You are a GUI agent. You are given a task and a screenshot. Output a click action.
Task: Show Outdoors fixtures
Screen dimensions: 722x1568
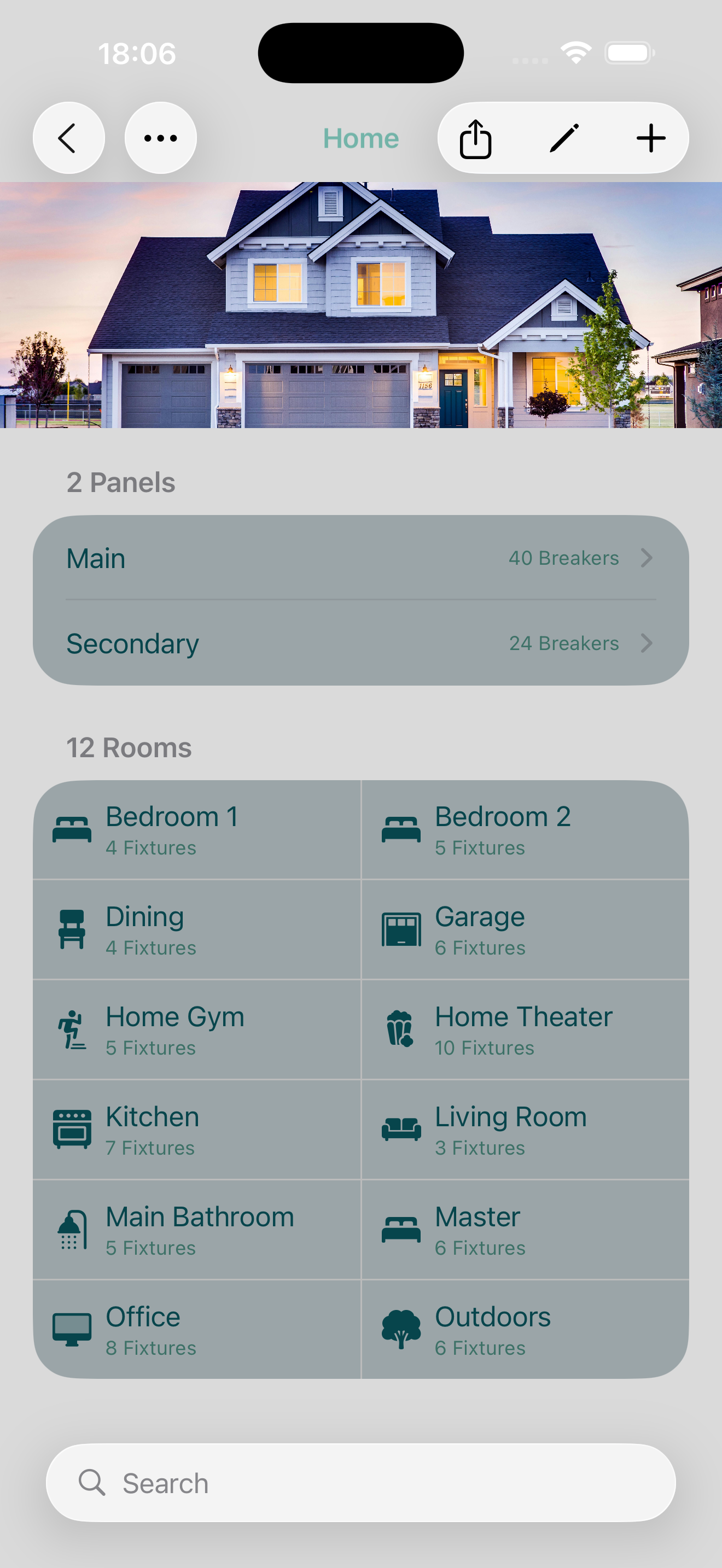(x=525, y=1330)
